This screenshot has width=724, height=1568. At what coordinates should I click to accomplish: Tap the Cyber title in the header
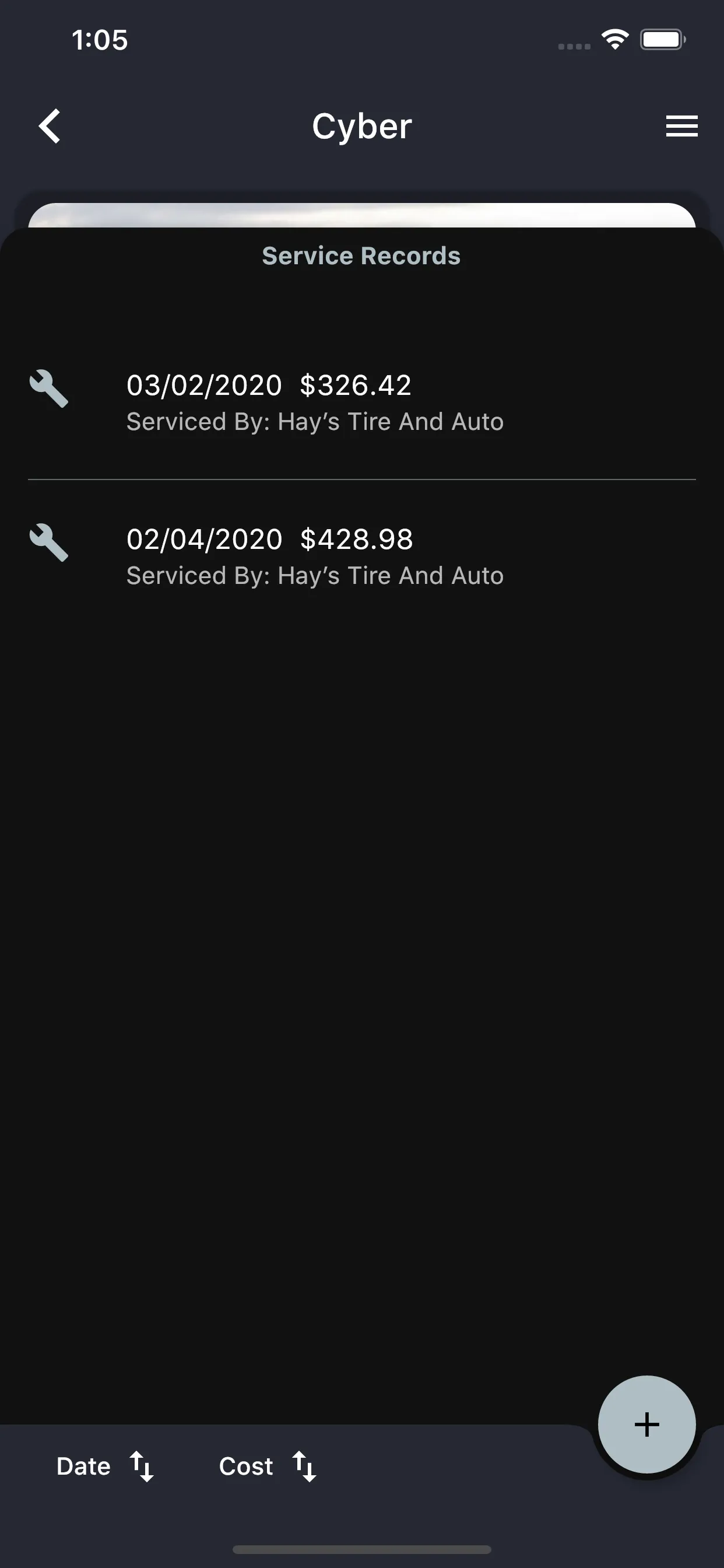tap(362, 126)
